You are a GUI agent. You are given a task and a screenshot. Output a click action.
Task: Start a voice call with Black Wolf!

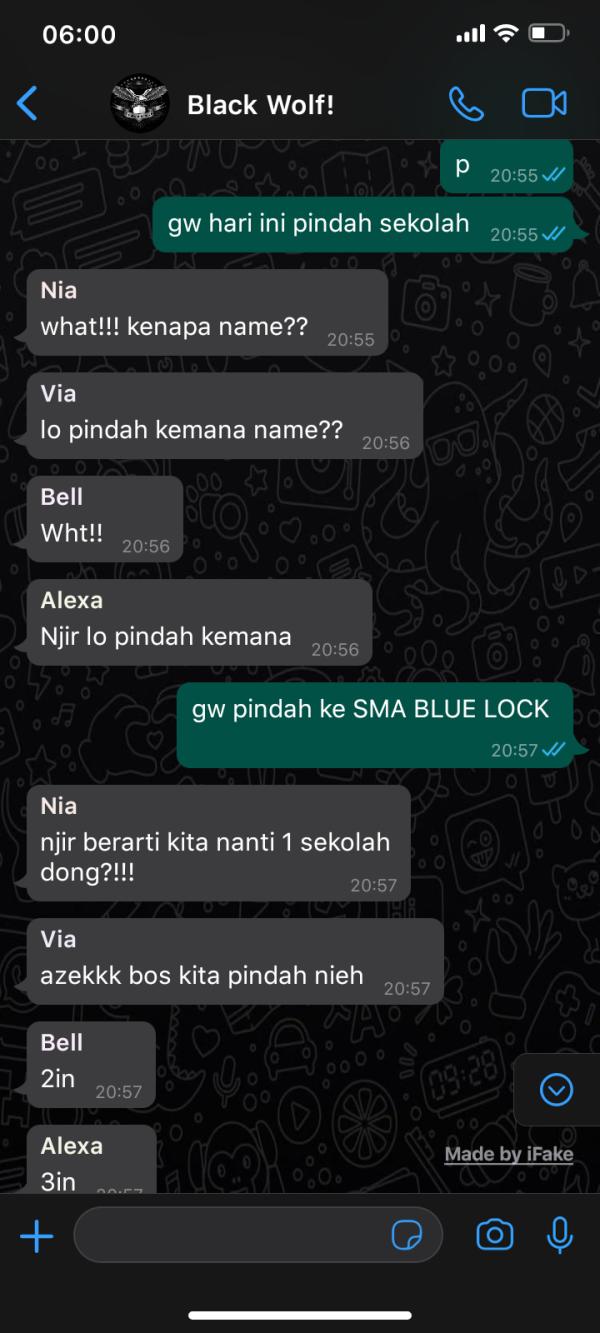[465, 104]
